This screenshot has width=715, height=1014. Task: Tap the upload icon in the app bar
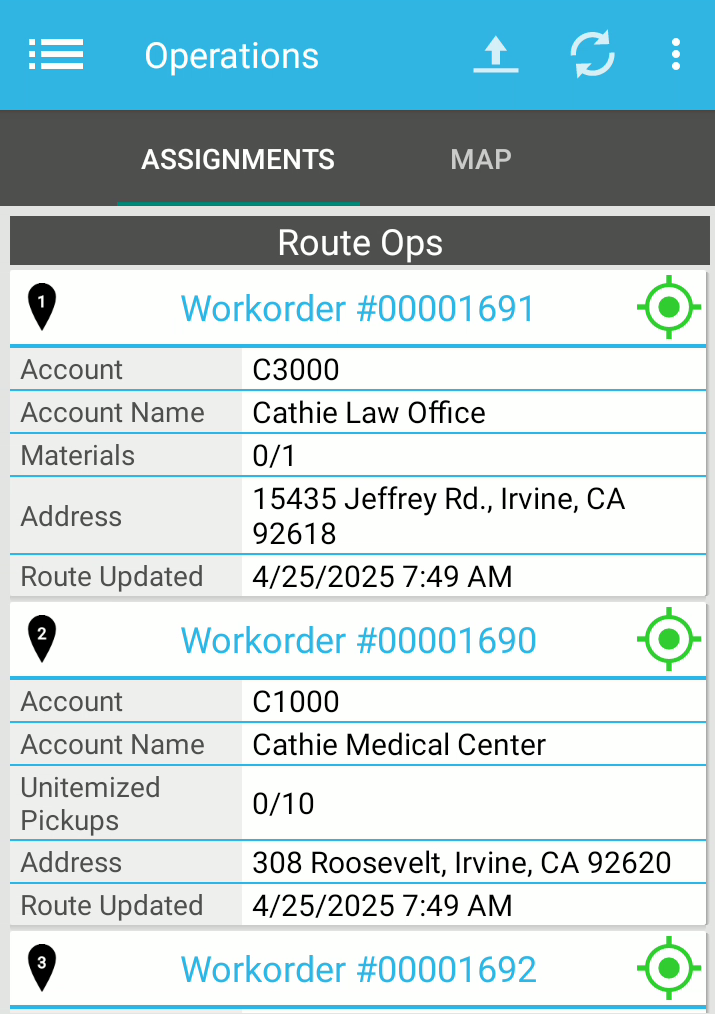(x=496, y=55)
